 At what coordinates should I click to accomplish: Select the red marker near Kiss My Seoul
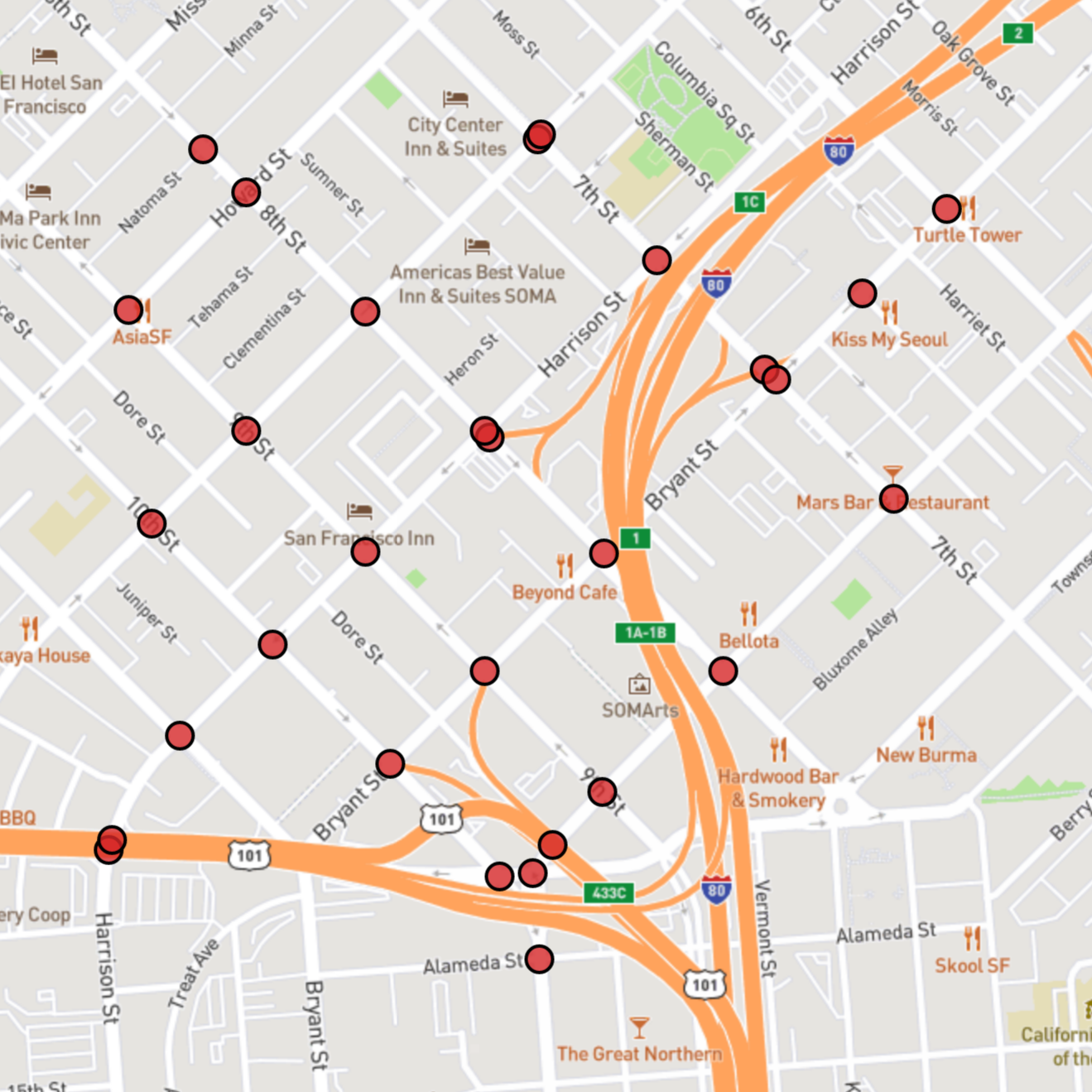coord(862,293)
